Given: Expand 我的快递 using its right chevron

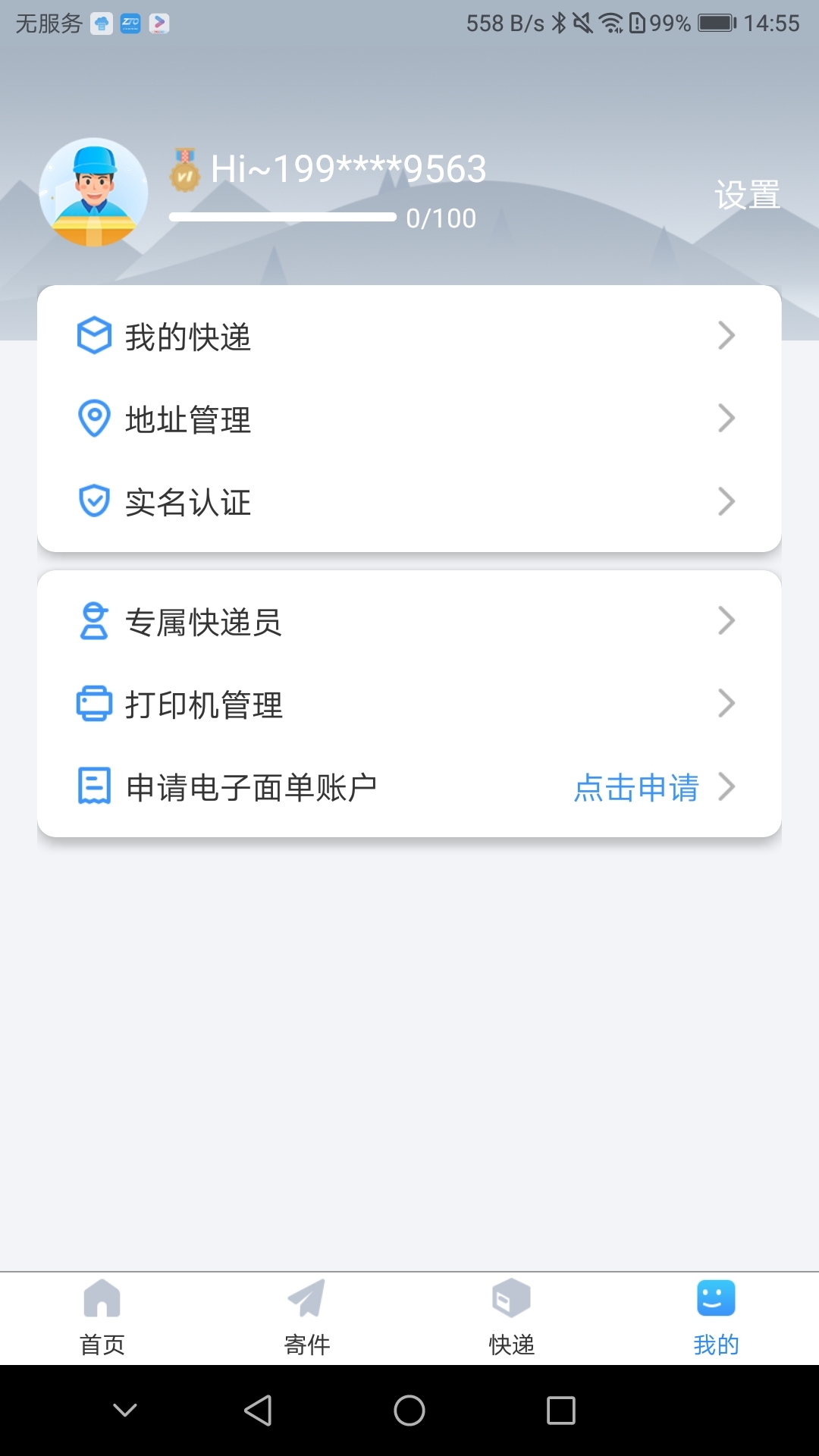Looking at the screenshot, I should [726, 336].
